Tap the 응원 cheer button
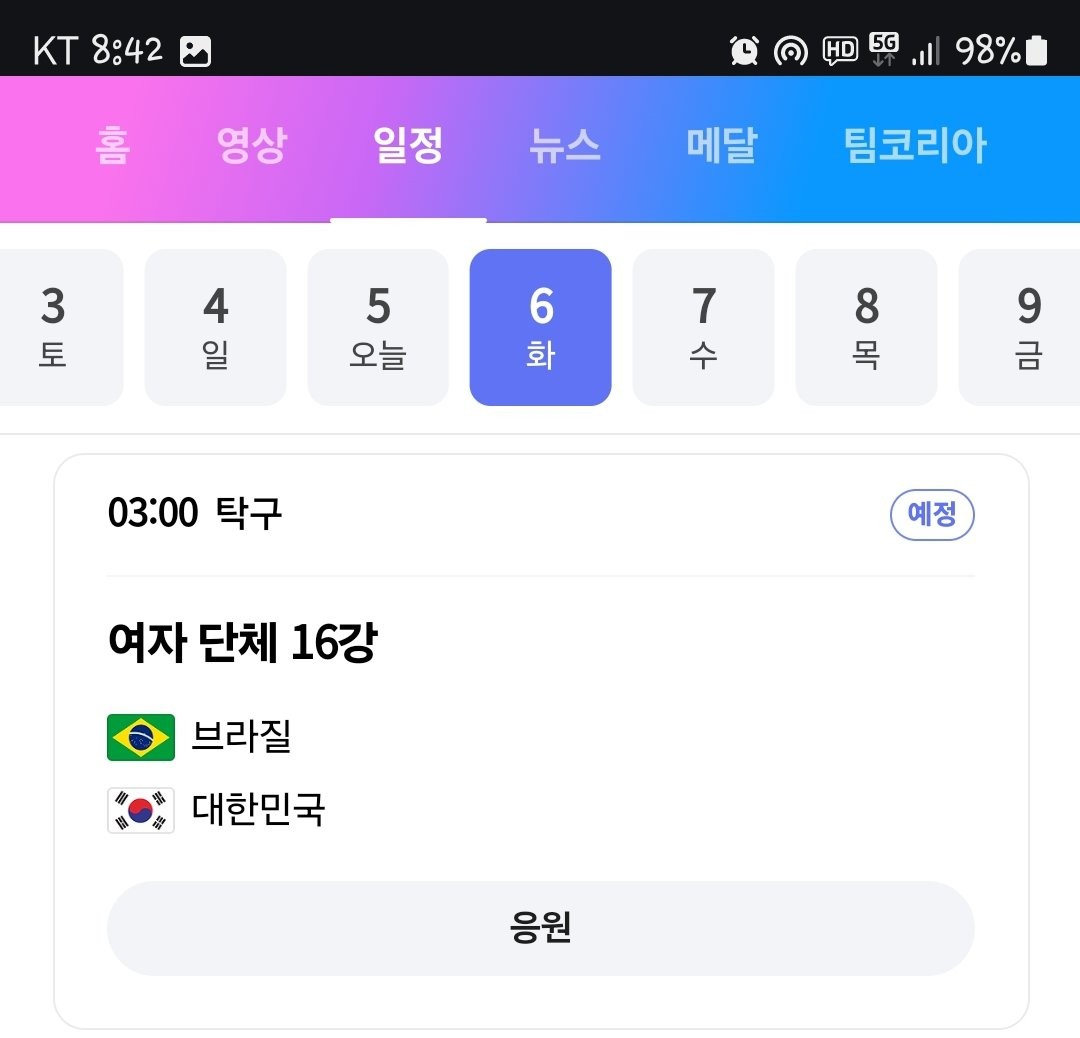Viewport: 1080px width, 1038px height. tap(541, 928)
